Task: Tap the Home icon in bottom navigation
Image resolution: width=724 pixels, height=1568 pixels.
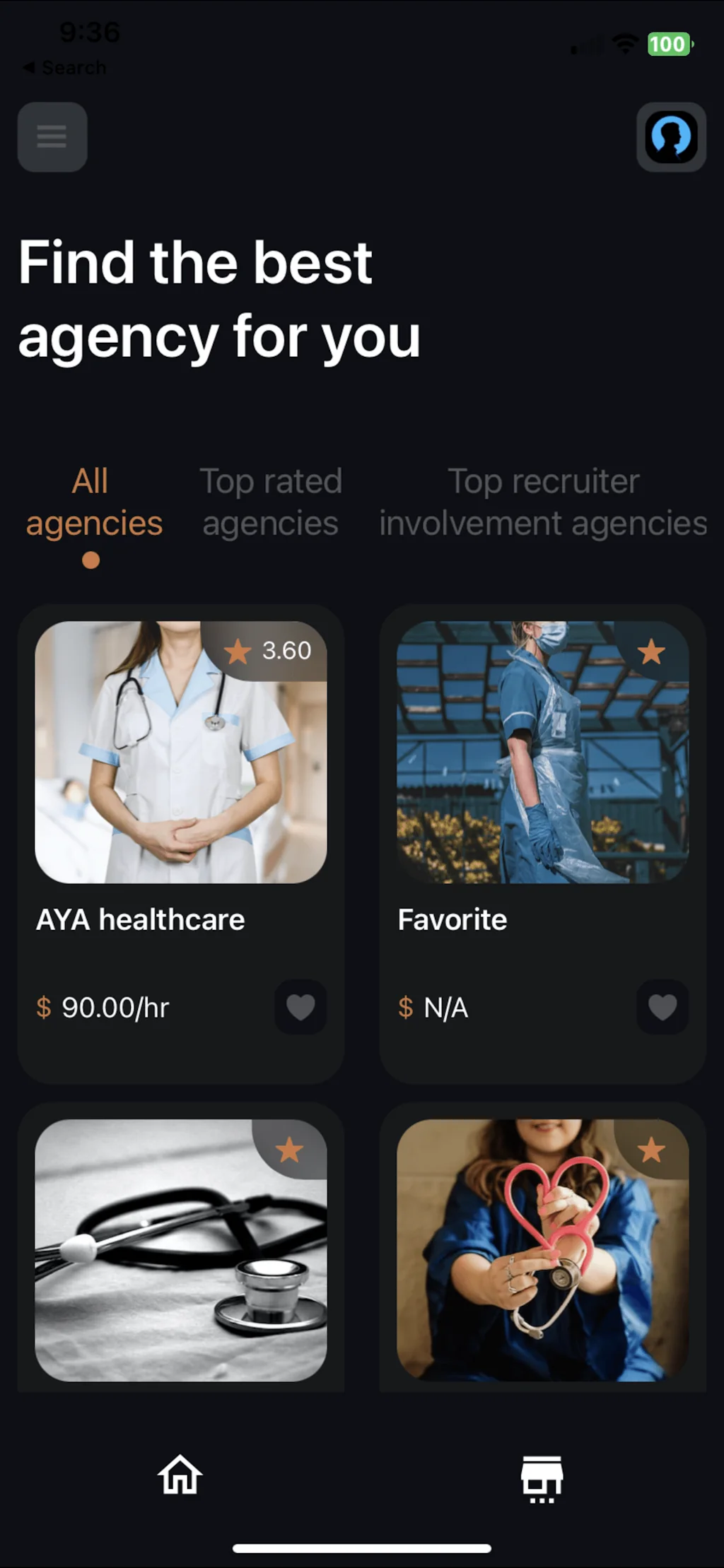Action: point(180,1475)
